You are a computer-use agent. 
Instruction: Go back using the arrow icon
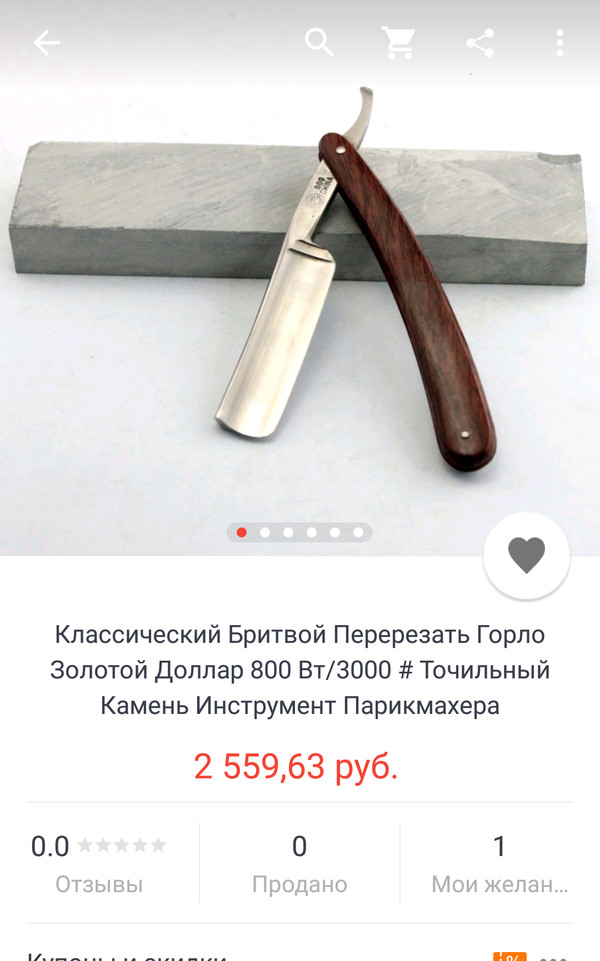point(47,43)
